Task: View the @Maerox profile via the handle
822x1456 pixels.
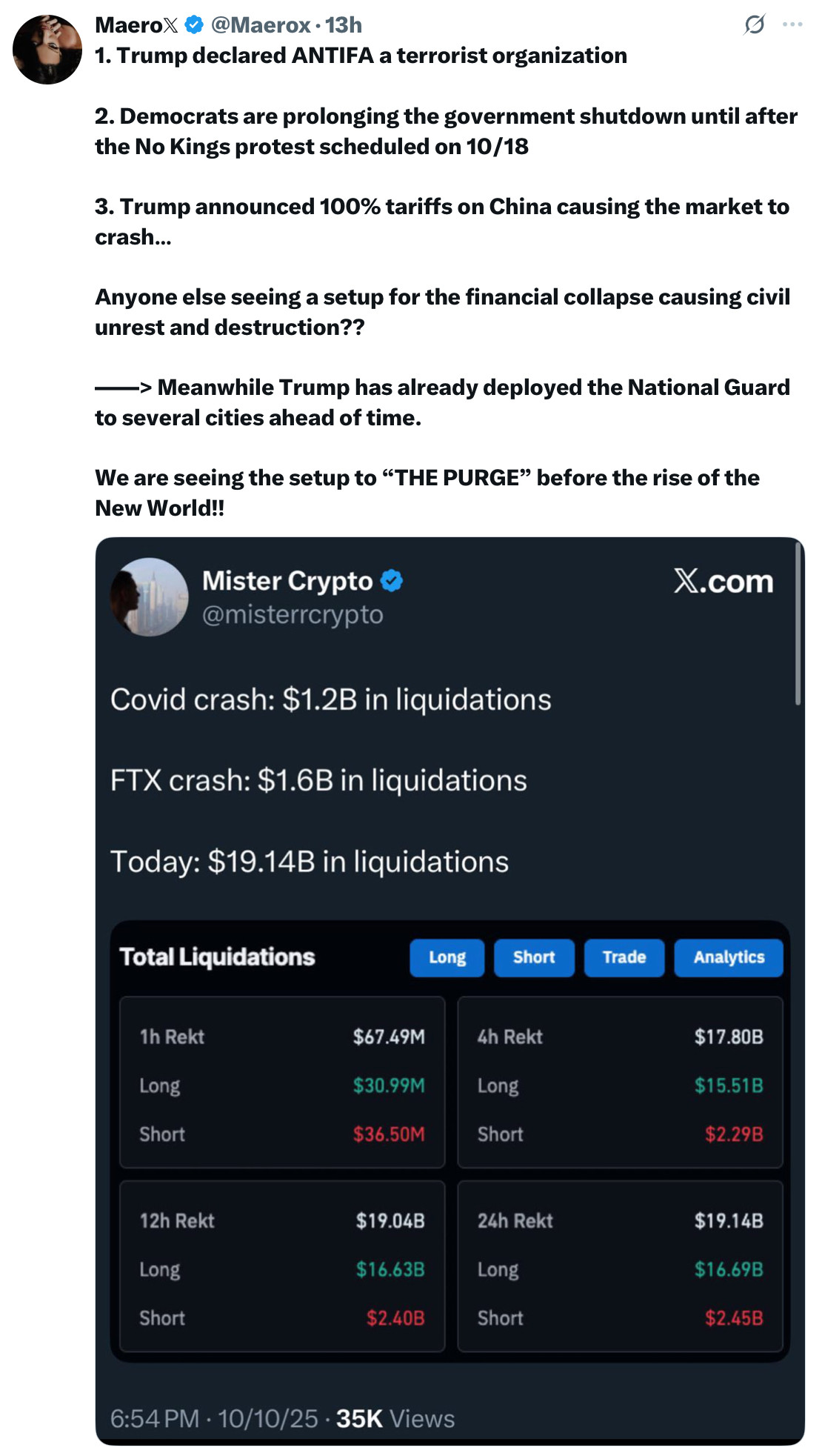Action: point(261,25)
